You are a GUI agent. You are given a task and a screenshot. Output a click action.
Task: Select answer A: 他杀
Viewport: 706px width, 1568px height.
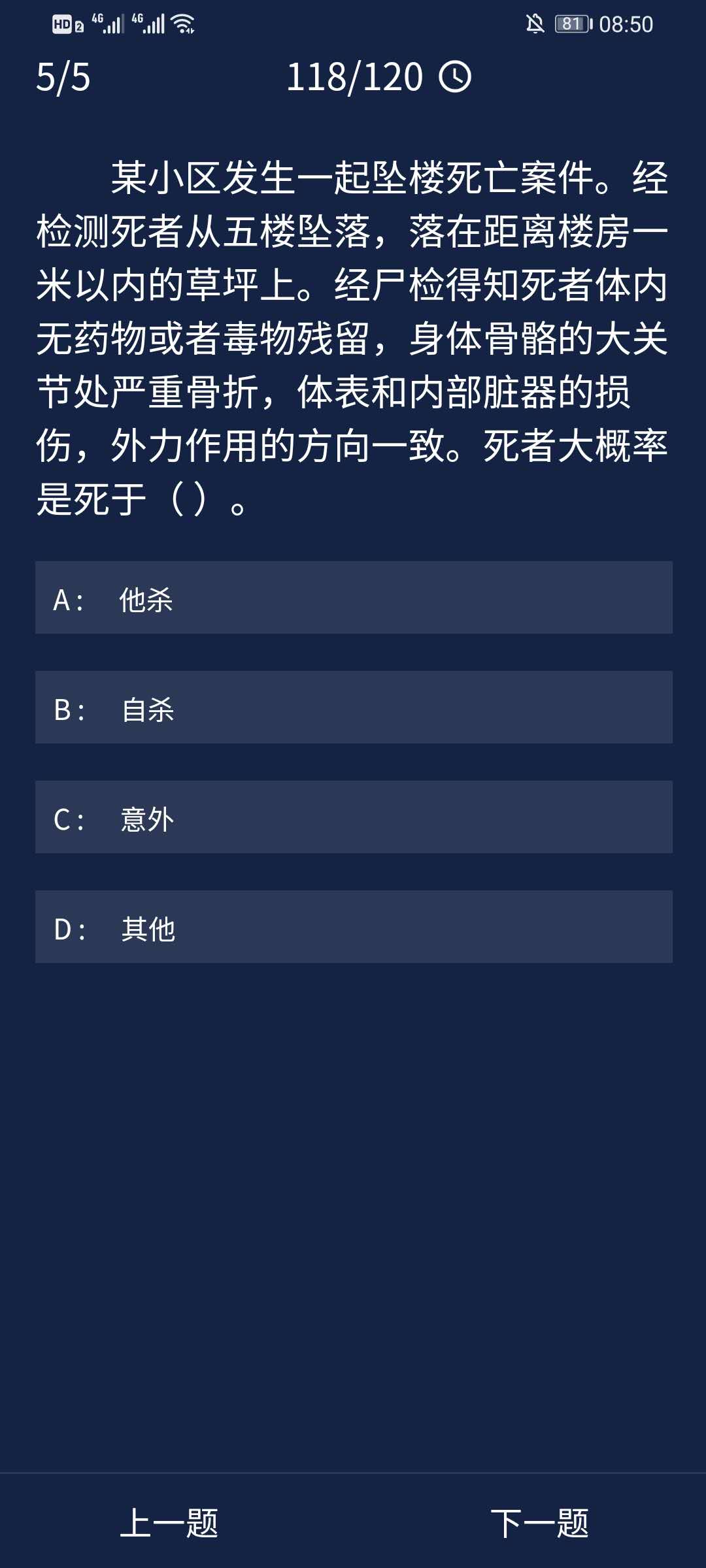click(353, 598)
